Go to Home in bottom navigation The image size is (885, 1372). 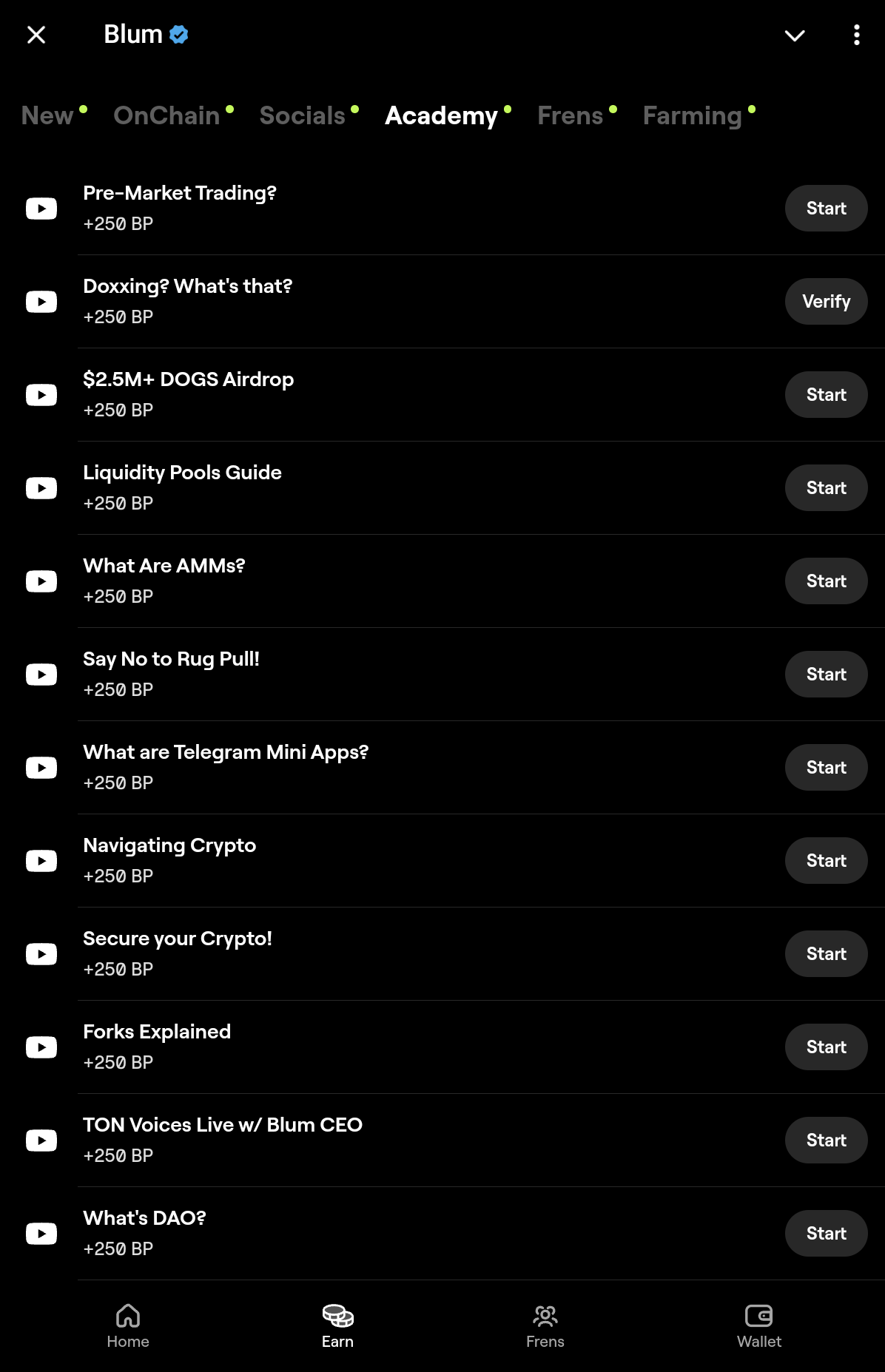[x=128, y=1326]
